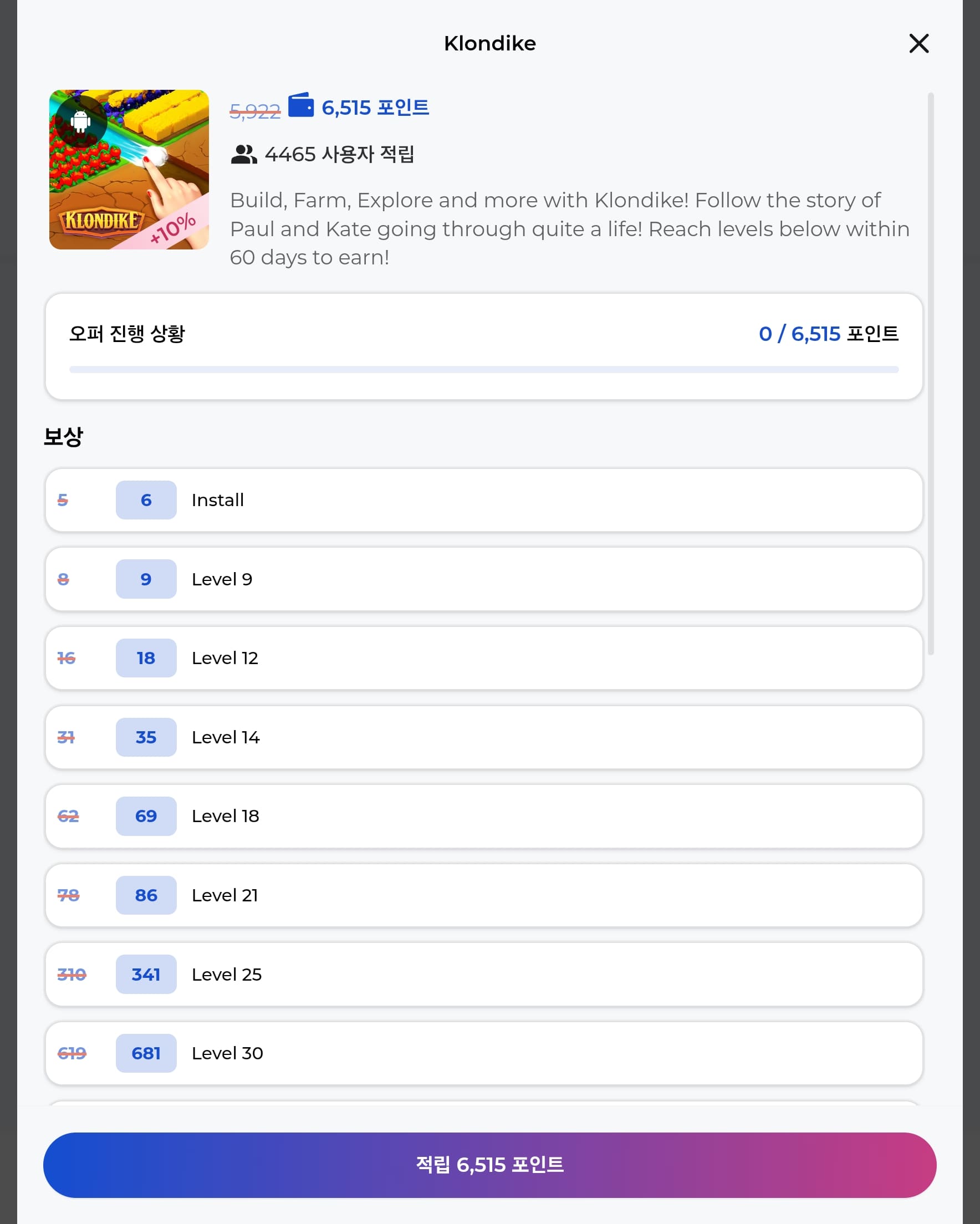Select the Level 14 reward row
980x1224 pixels.
point(488,737)
